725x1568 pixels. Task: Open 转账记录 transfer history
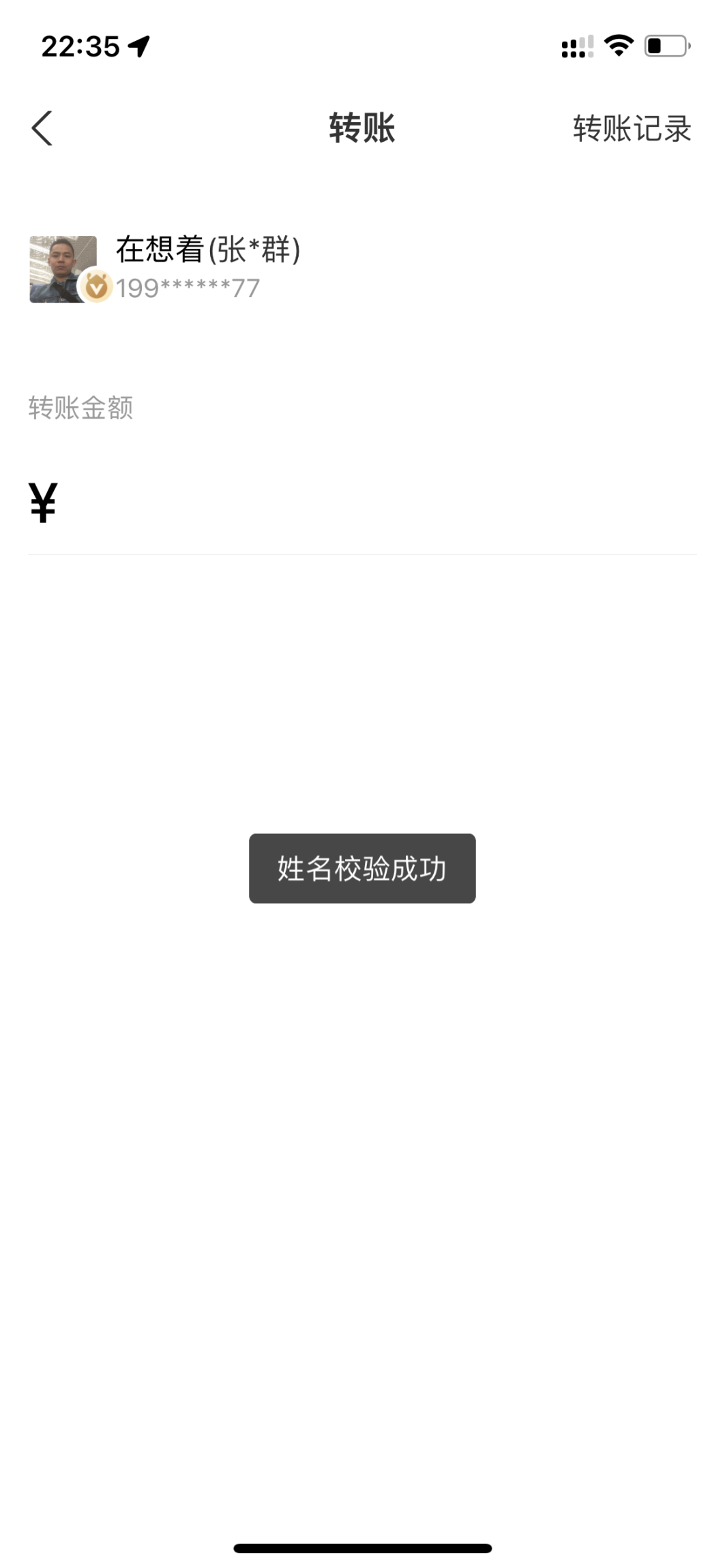(631, 128)
